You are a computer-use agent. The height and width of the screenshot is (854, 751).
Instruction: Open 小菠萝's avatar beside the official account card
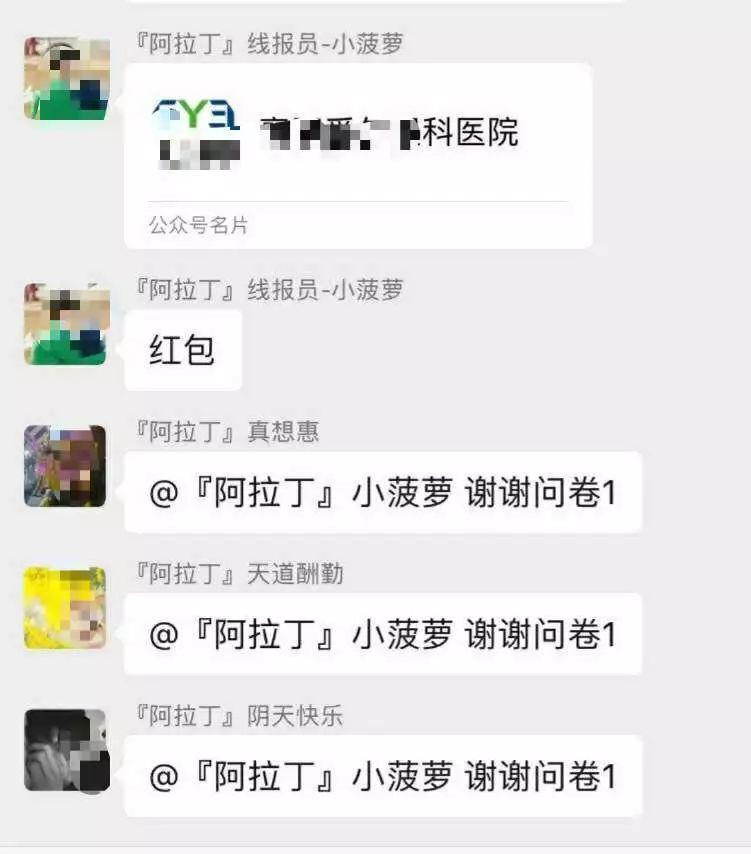coord(66,79)
